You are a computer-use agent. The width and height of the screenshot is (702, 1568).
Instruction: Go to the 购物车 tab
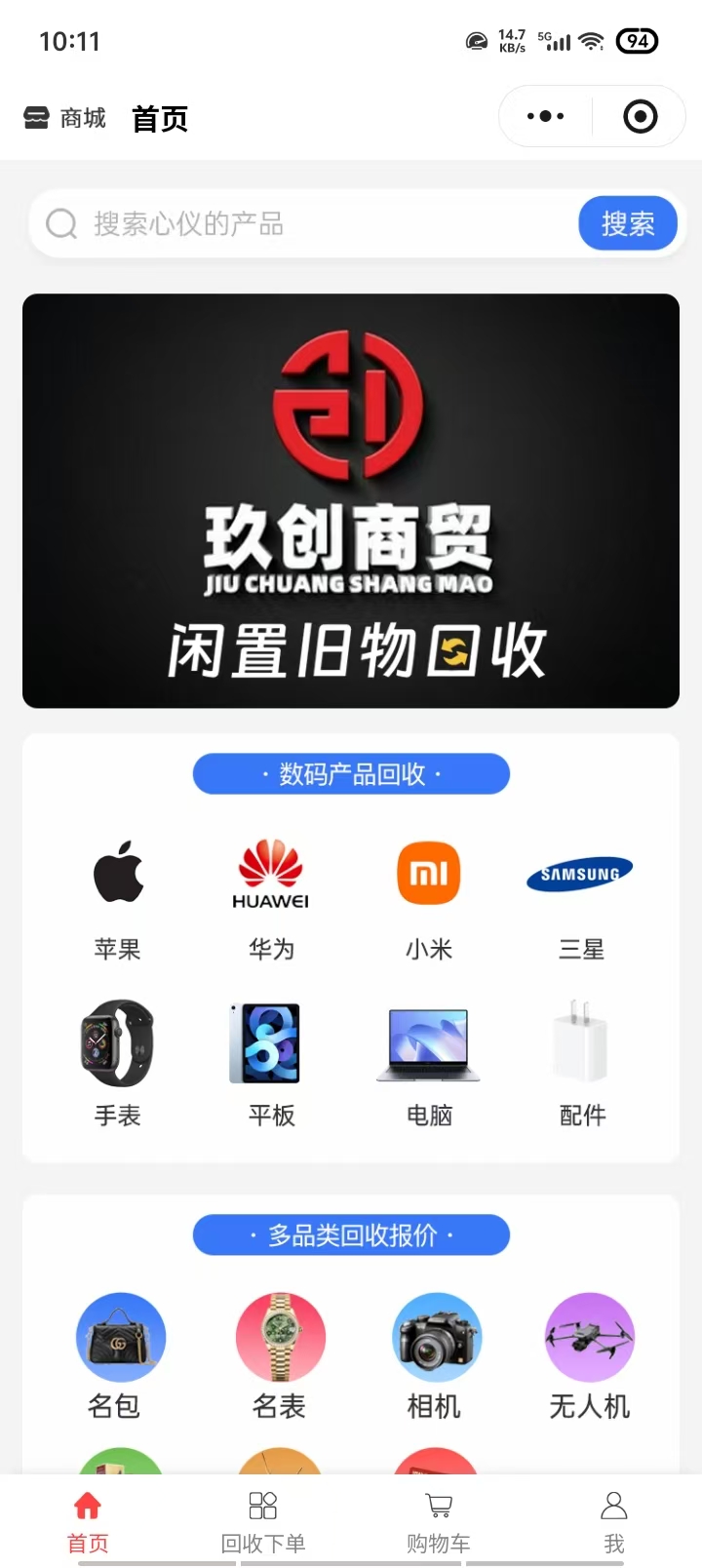(x=439, y=1521)
